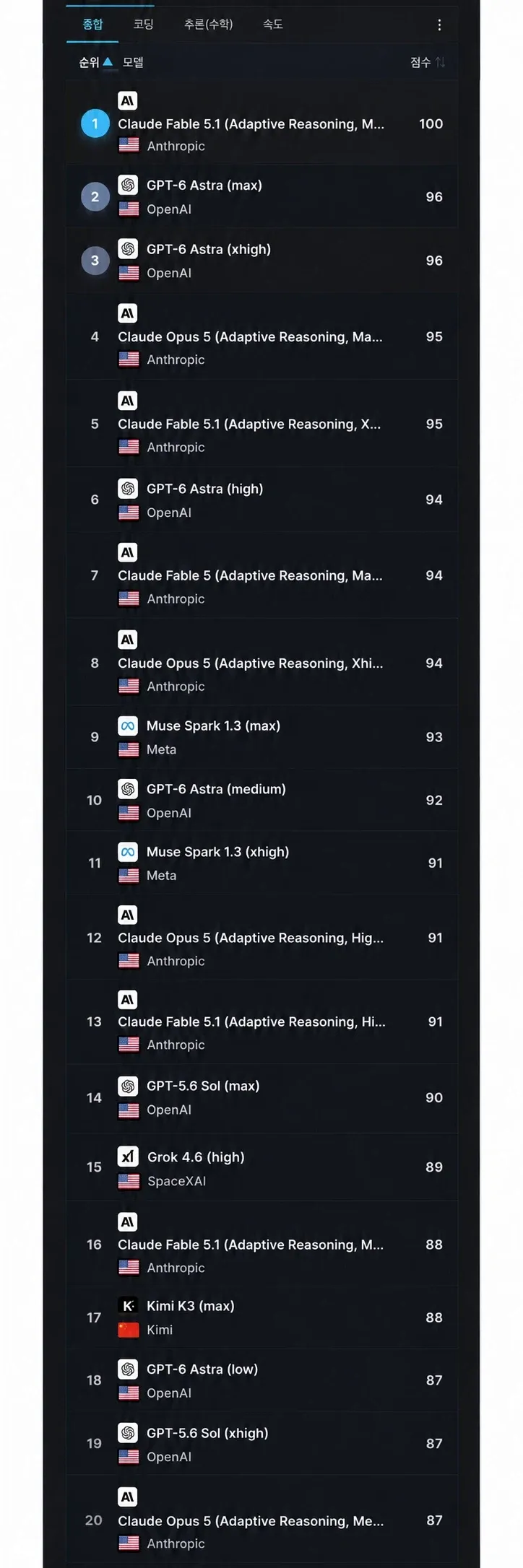
Task: Open GPT-5.6 Sol (xhigh) row
Action: pos(261,1444)
